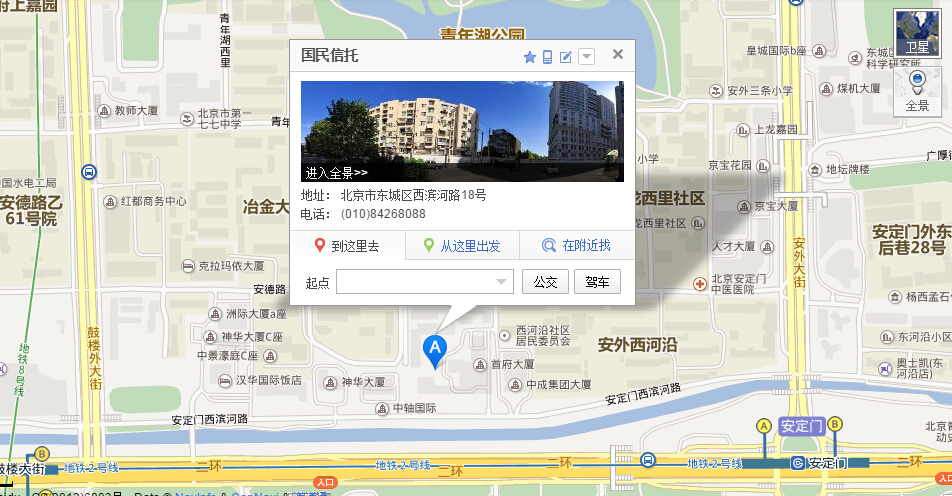
Task: Get 驾车 driving directions
Action: click(597, 282)
